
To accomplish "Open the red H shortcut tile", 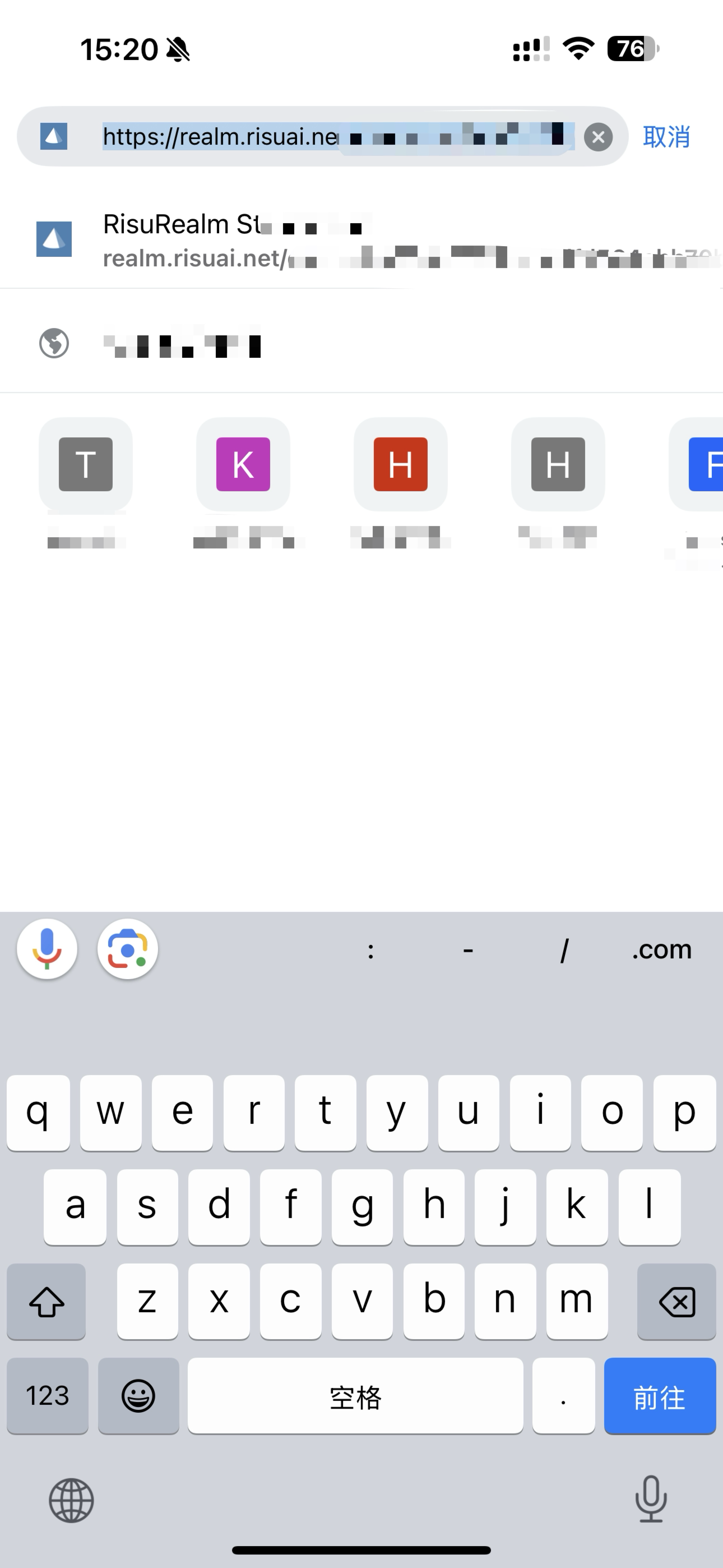I will click(x=400, y=464).
